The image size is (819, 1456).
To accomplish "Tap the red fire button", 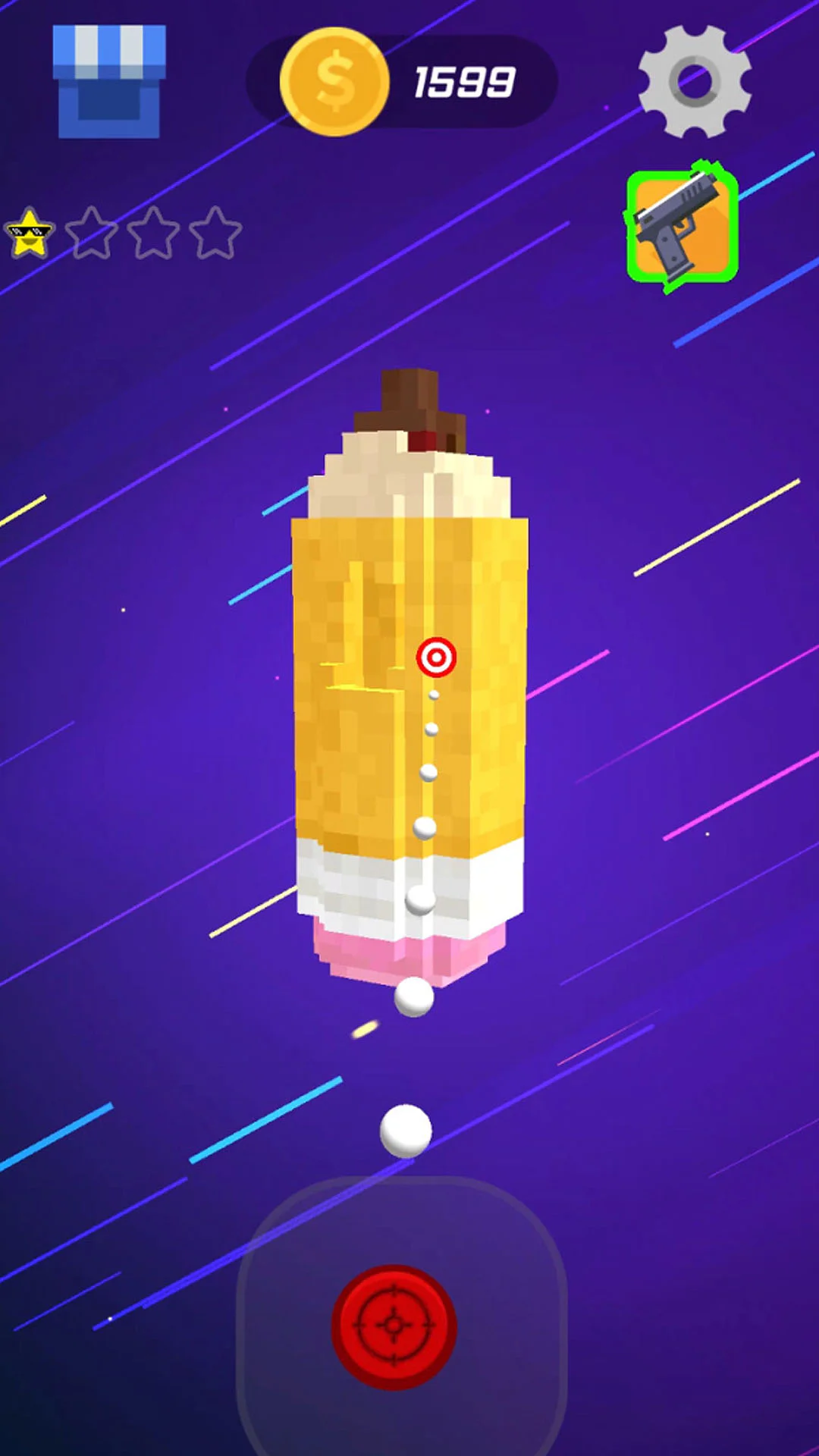I will coord(394,1326).
